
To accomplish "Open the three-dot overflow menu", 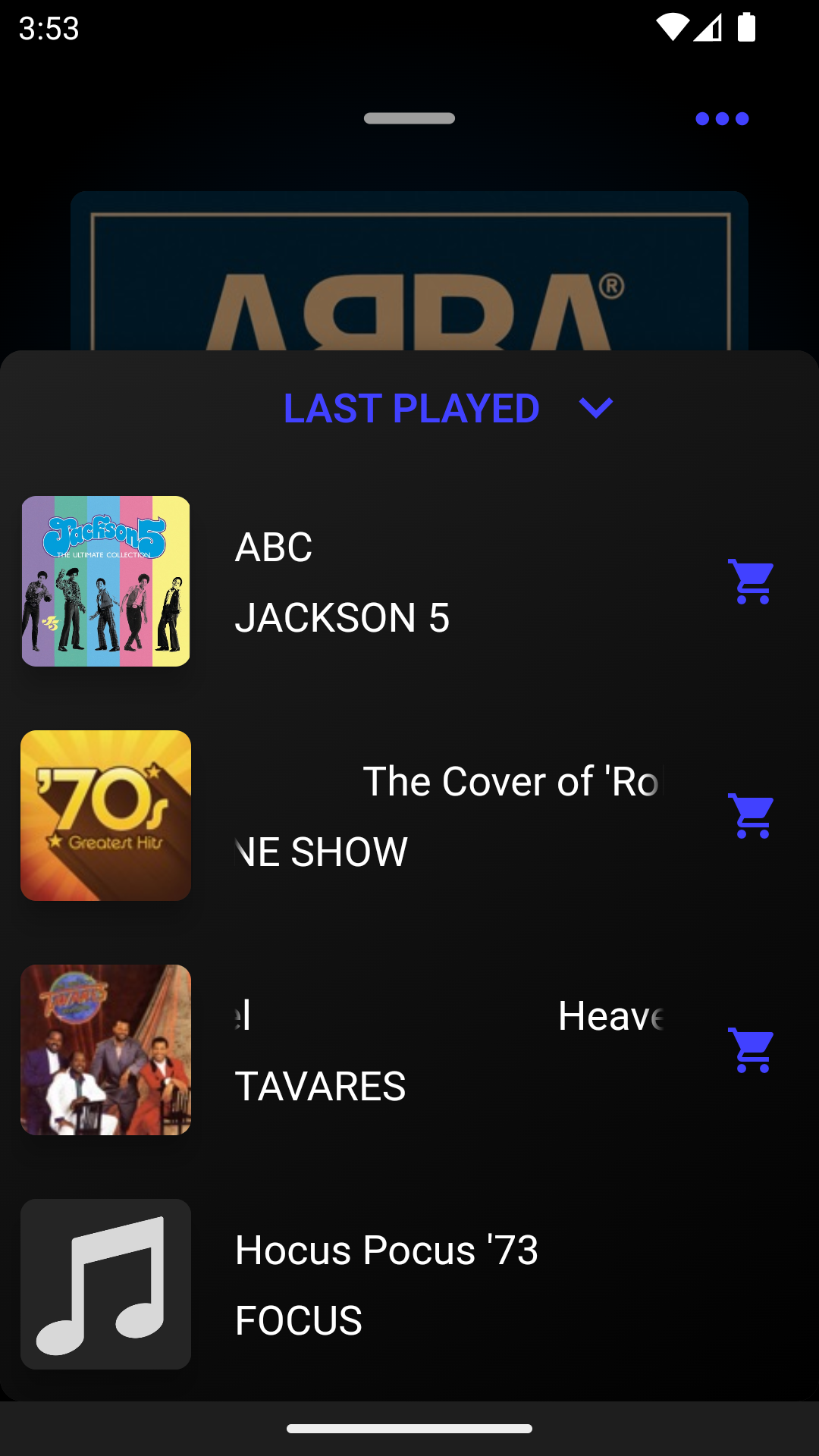I will [x=721, y=118].
